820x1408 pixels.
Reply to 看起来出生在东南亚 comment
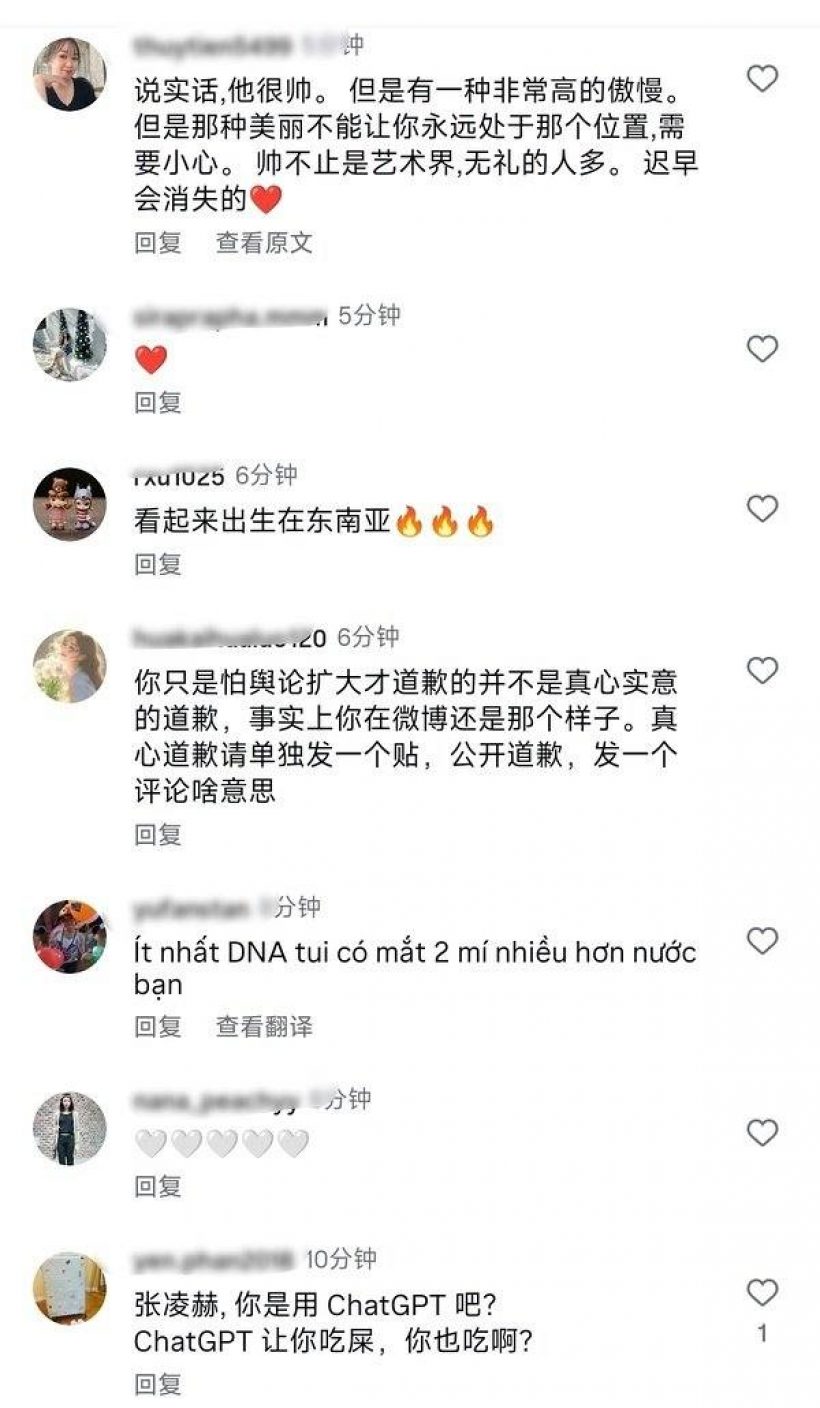[158, 564]
